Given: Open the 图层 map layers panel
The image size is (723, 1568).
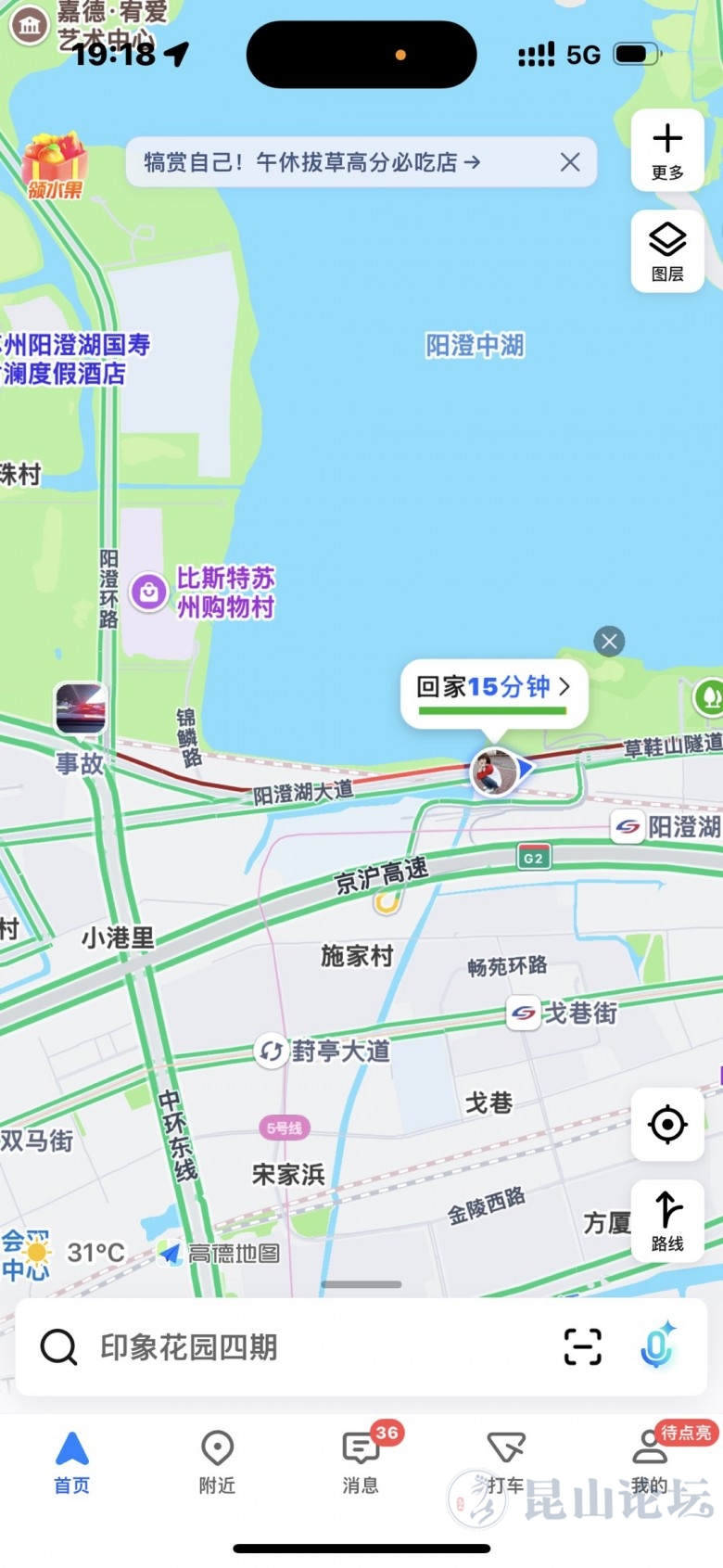Looking at the screenshot, I should pos(667,250).
